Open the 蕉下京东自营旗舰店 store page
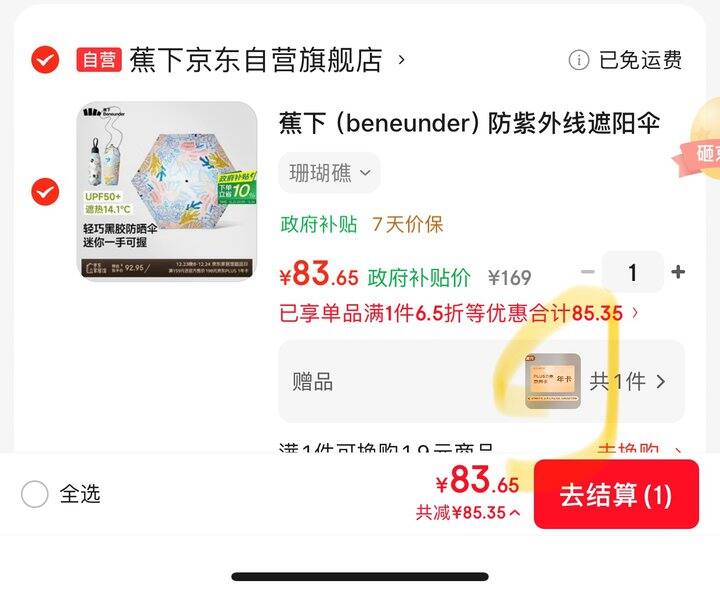 tap(256, 60)
